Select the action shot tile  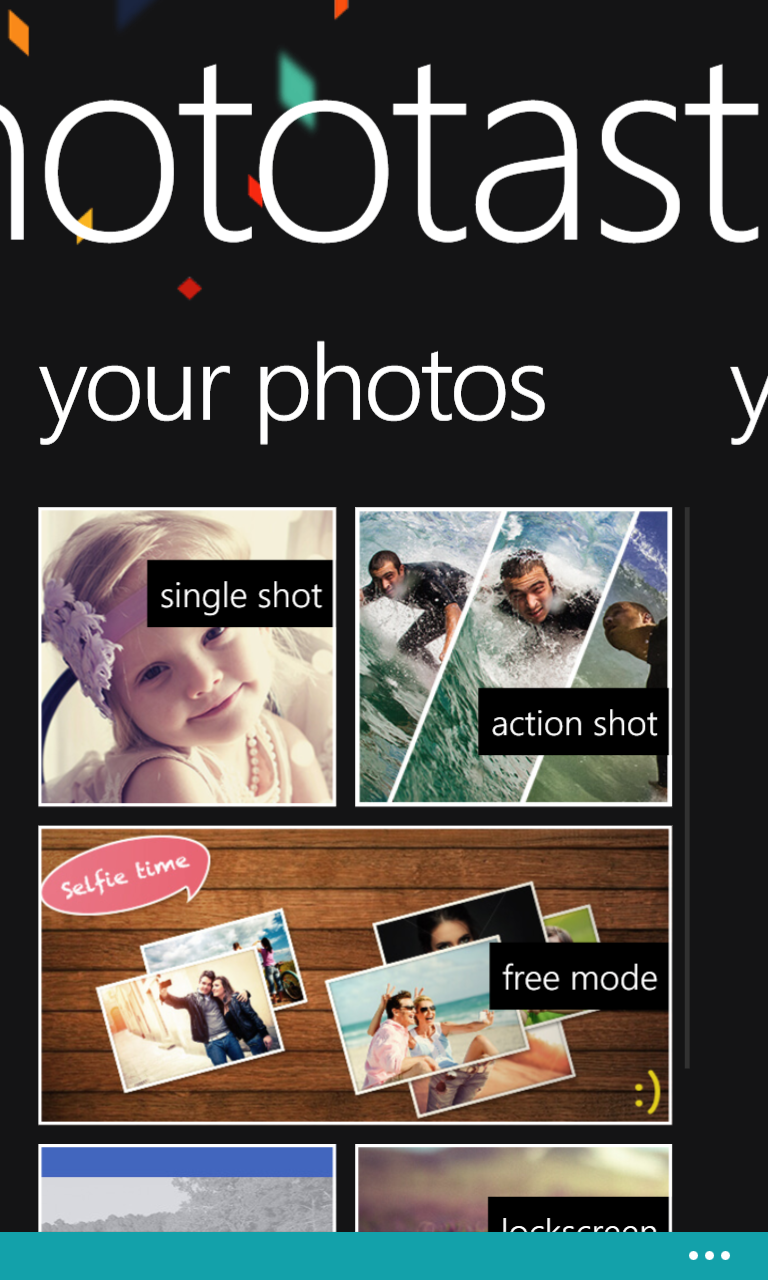[513, 656]
